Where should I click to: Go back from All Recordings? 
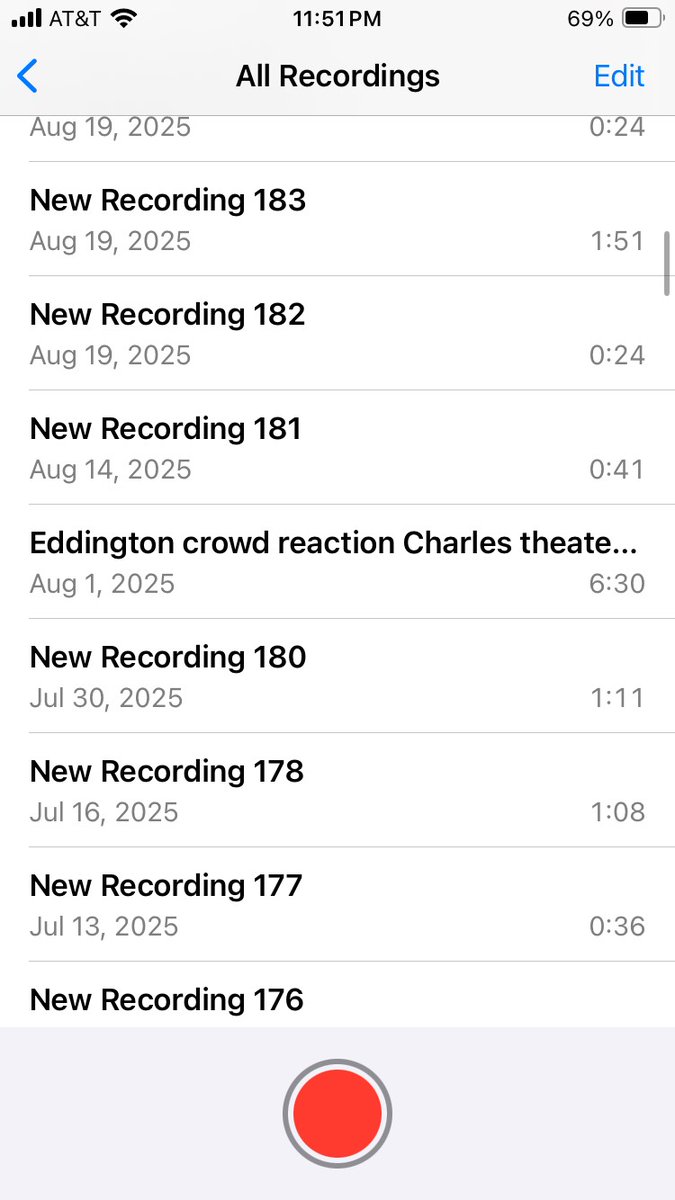[x=28, y=76]
